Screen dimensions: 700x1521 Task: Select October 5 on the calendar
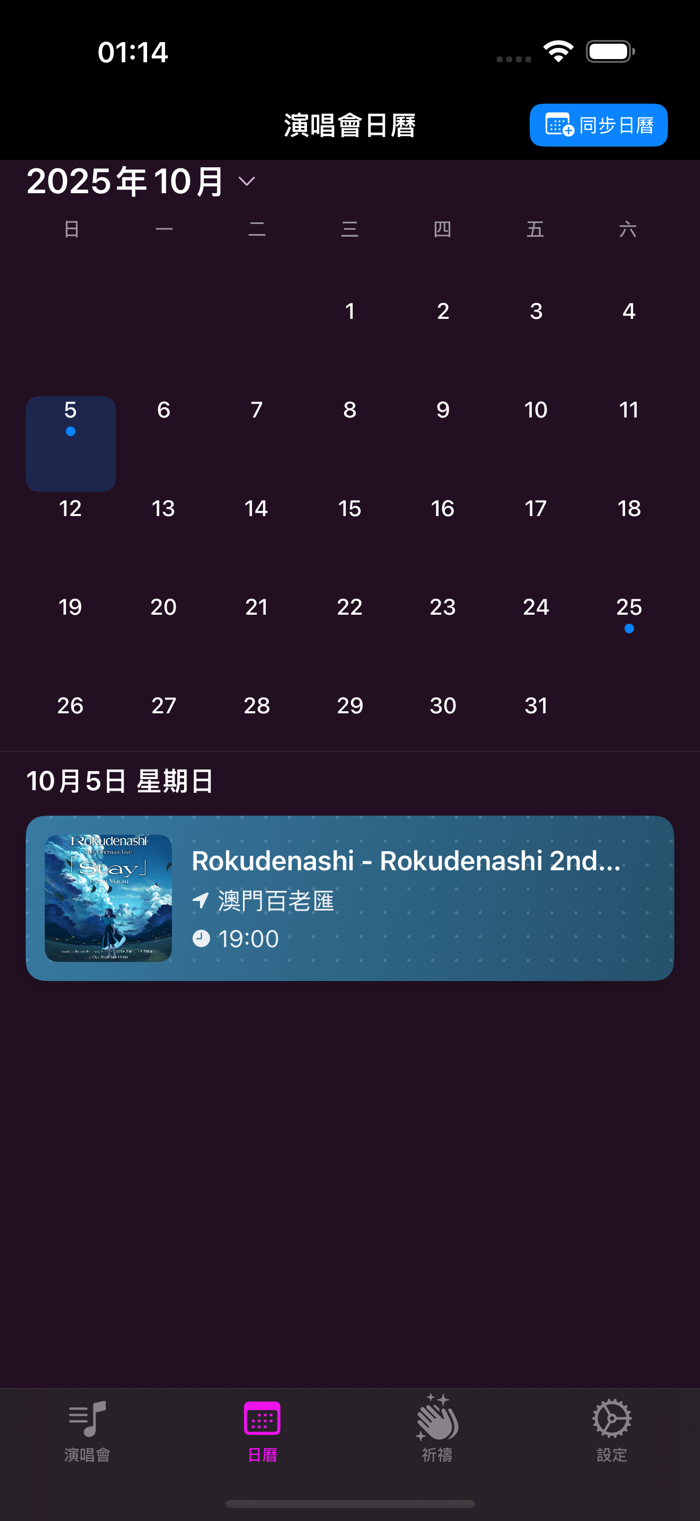tap(70, 444)
